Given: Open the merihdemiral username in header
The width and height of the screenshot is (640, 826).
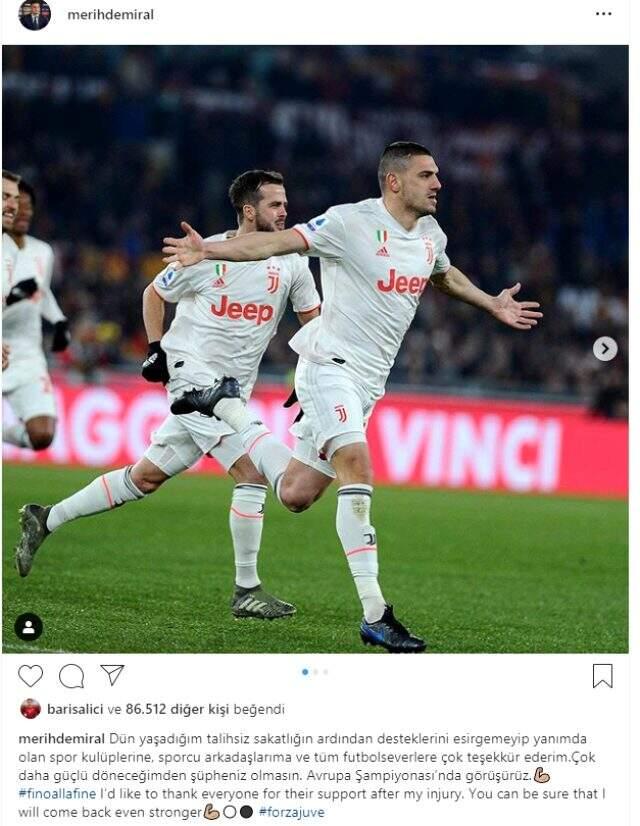Looking at the screenshot, I should point(110,15).
